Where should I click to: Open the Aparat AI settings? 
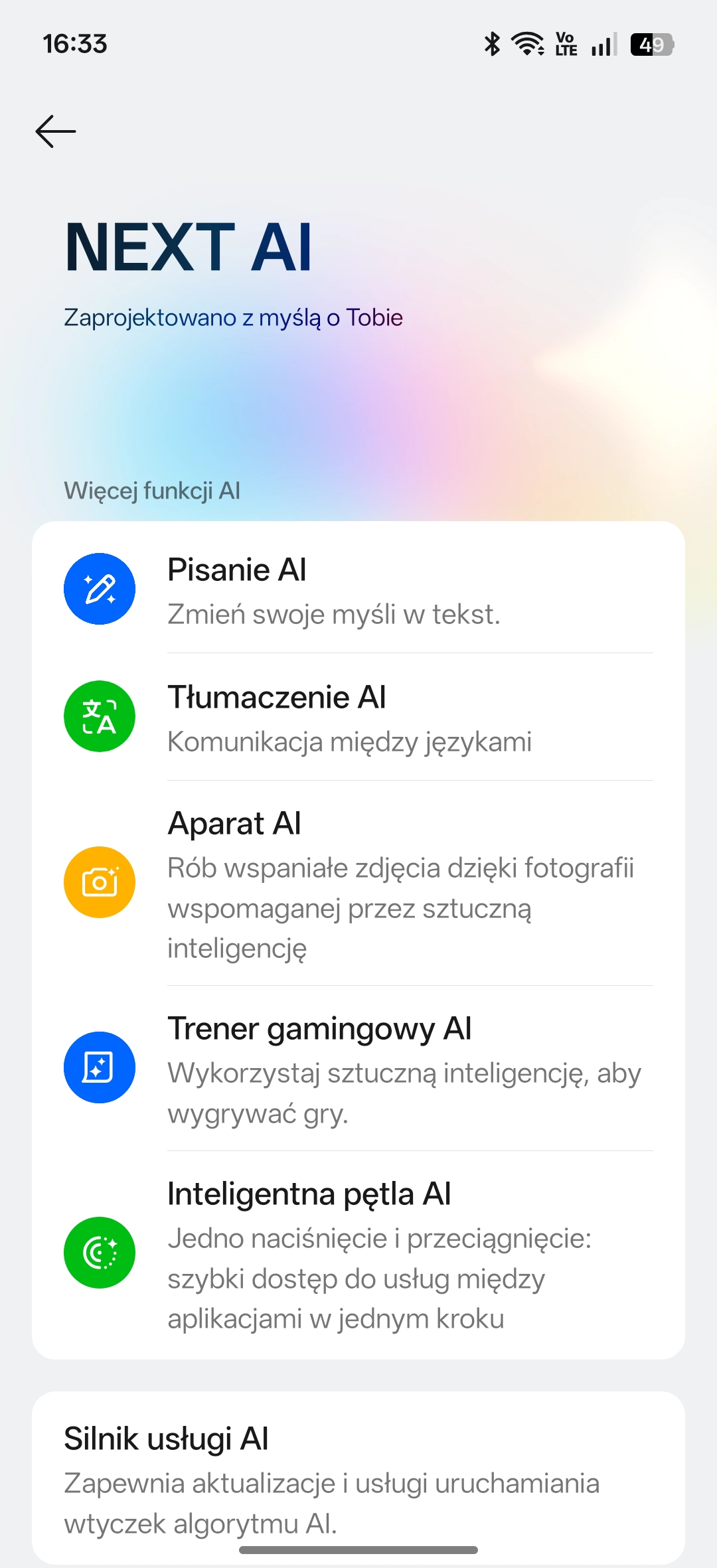(x=358, y=883)
